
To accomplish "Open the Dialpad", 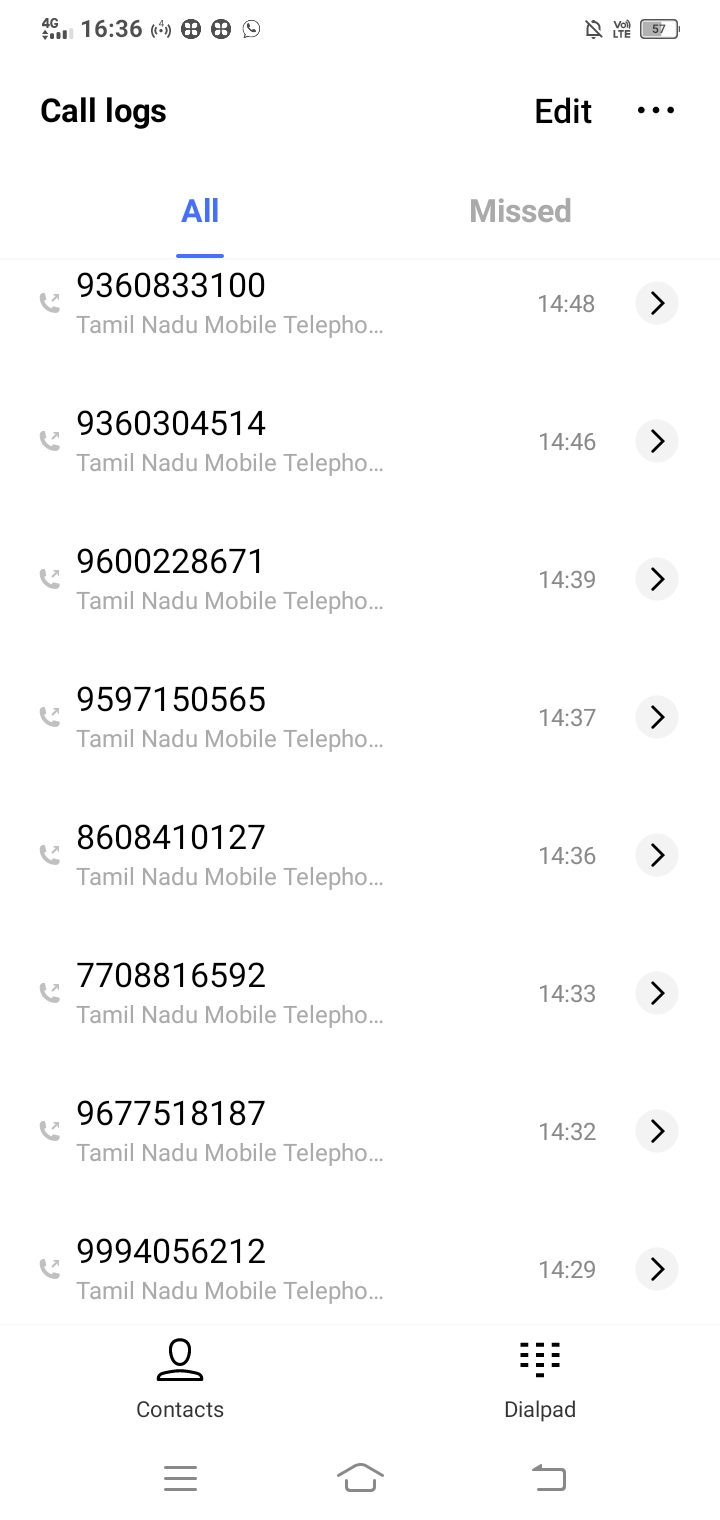I will pyautogui.click(x=540, y=1380).
